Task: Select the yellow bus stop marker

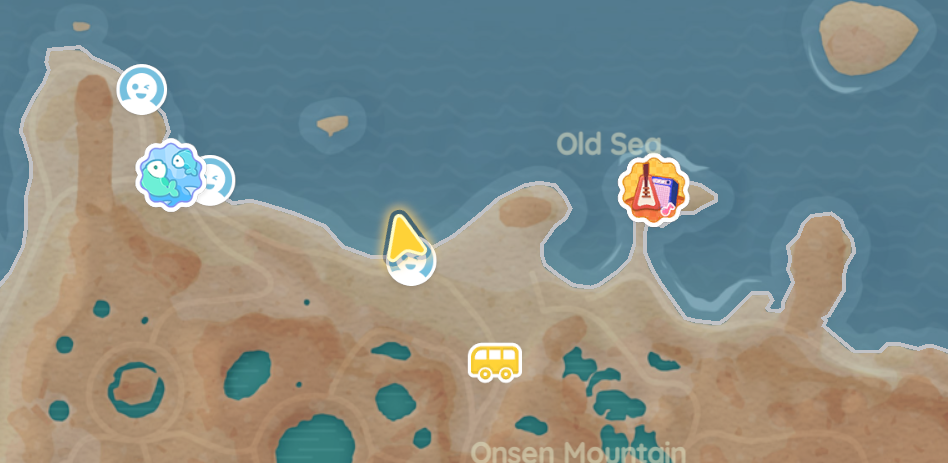Action: point(495,362)
